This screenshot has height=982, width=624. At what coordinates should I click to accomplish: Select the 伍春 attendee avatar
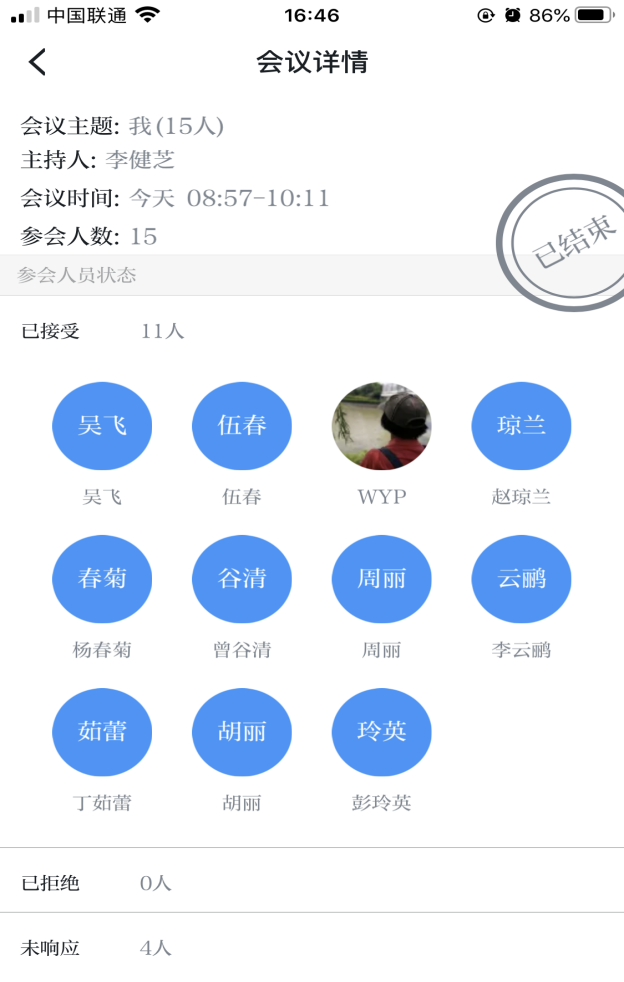(x=242, y=426)
